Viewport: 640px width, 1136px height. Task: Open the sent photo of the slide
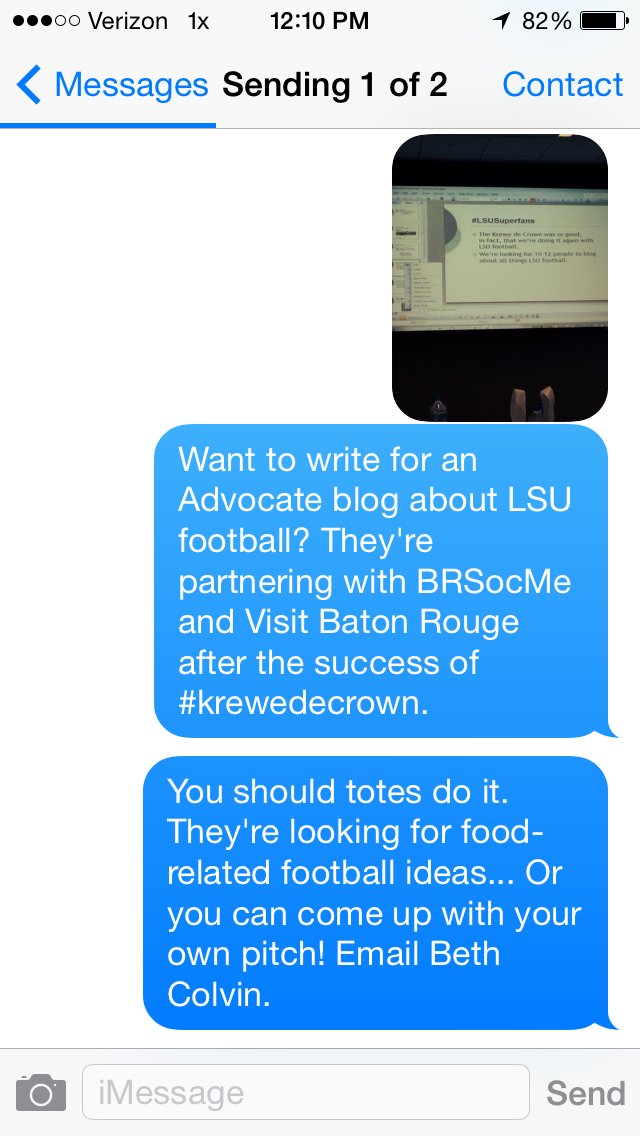(499, 277)
